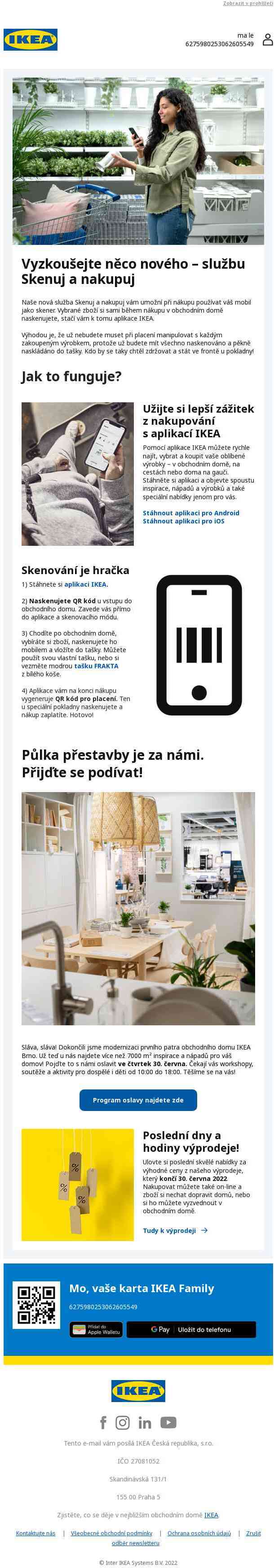Tap Zrušit odběr newsletteru link
Viewport: 274px width, 1568px height.
point(136,1542)
